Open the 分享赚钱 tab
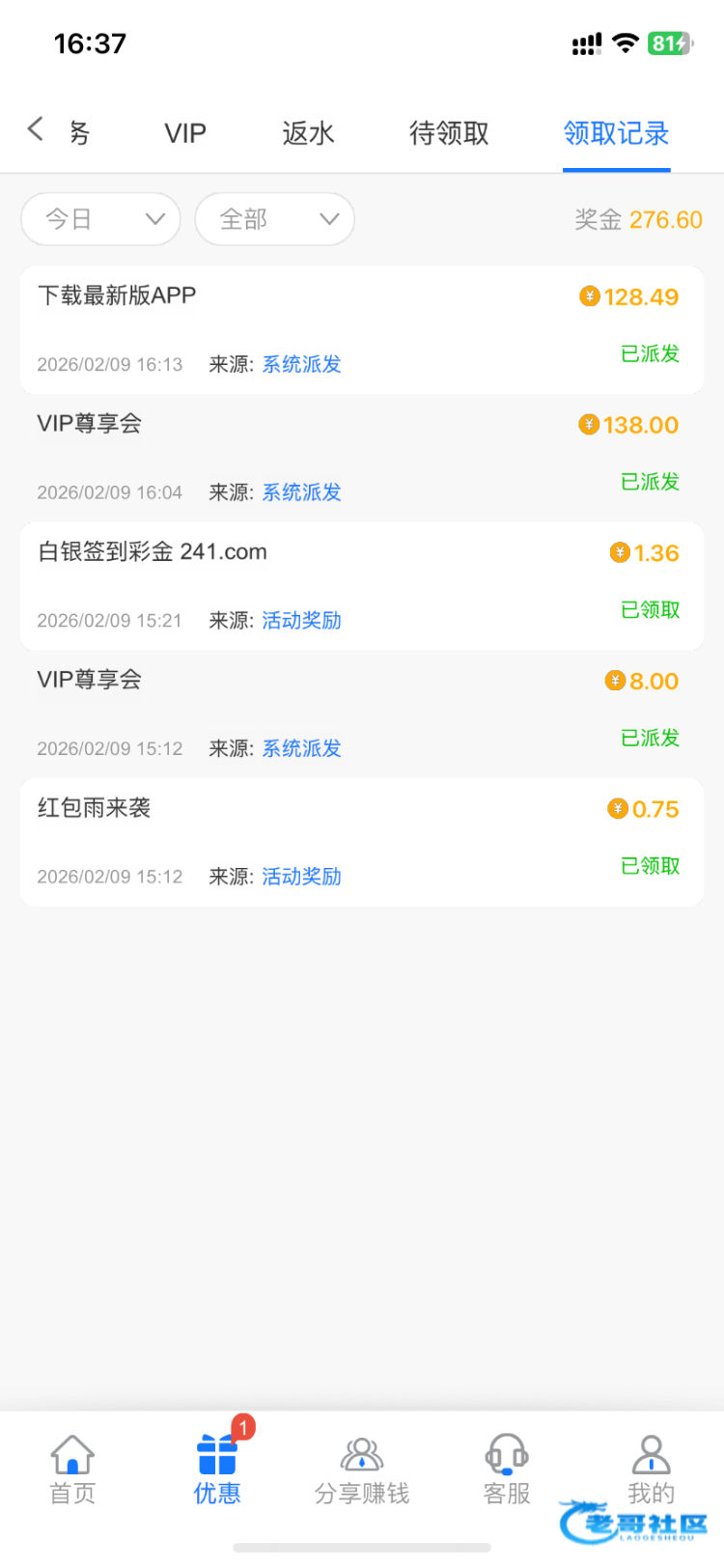 [362, 1470]
